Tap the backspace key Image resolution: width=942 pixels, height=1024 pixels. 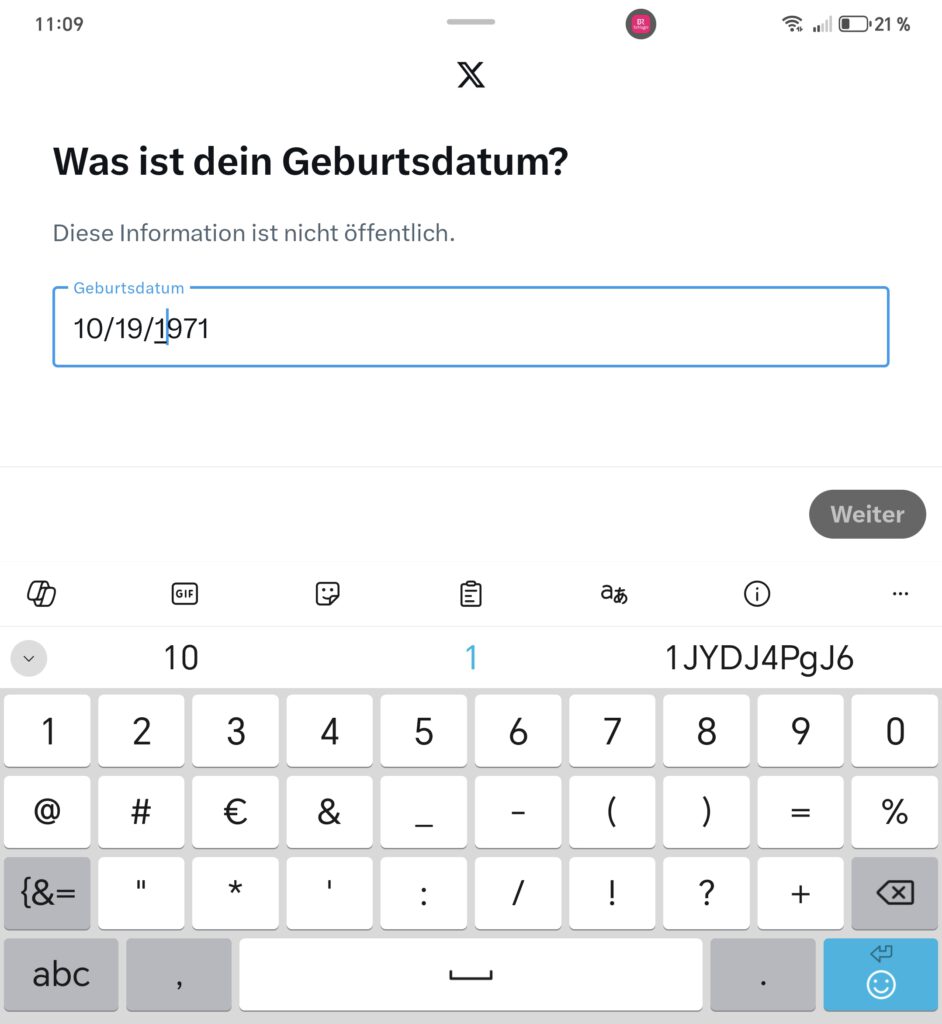(x=894, y=893)
